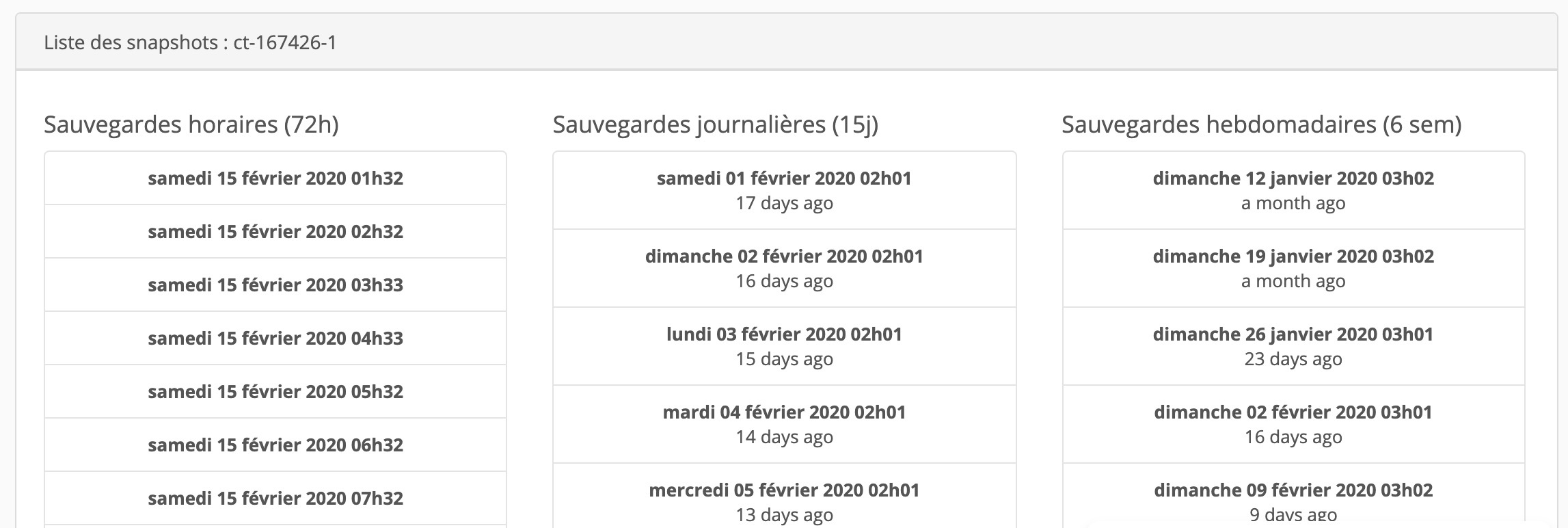Select the hourly backup at 02h32
The width and height of the screenshot is (1568, 528).
tap(275, 232)
